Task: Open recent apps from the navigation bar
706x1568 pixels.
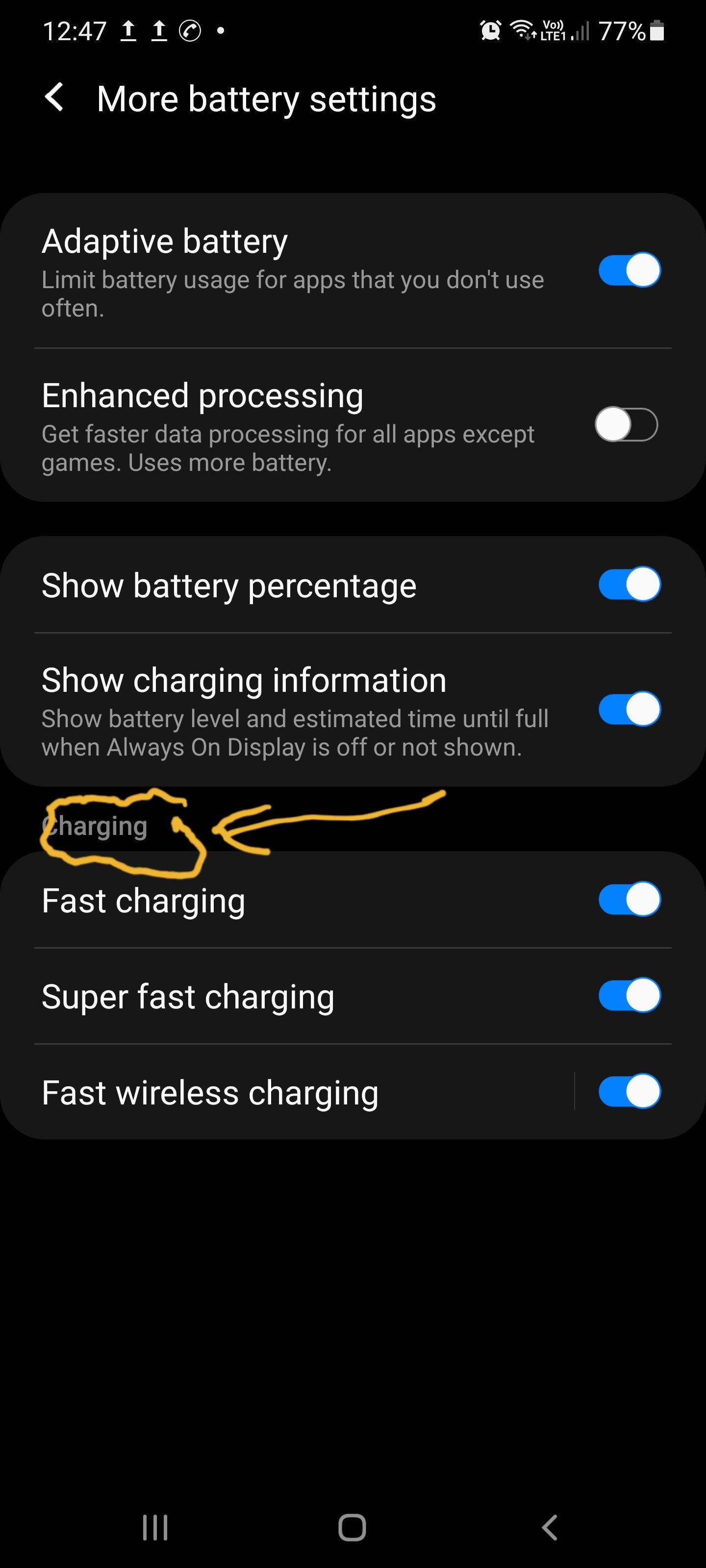Action: point(155,1528)
